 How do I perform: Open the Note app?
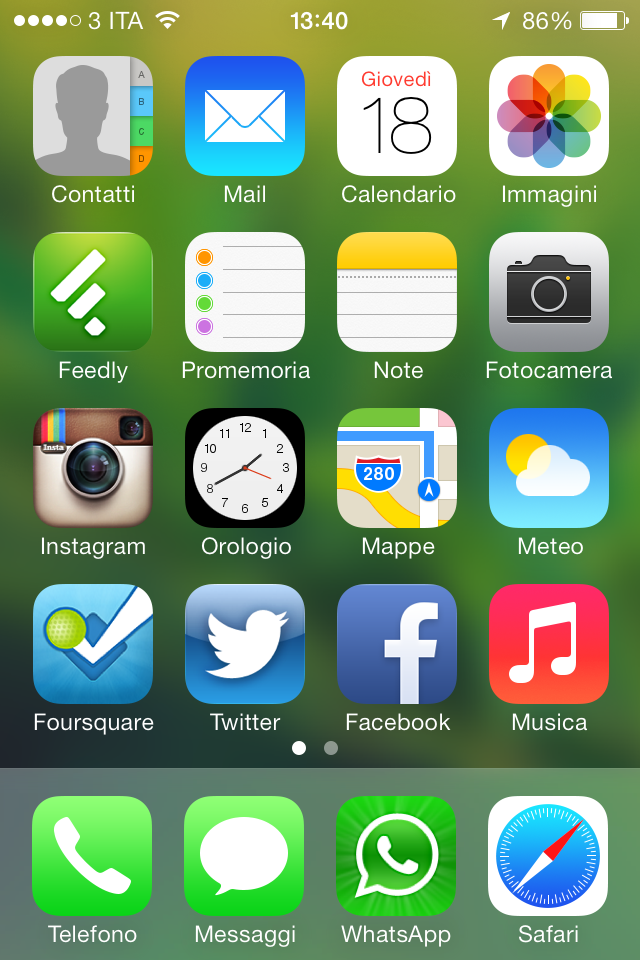[x=397, y=292]
